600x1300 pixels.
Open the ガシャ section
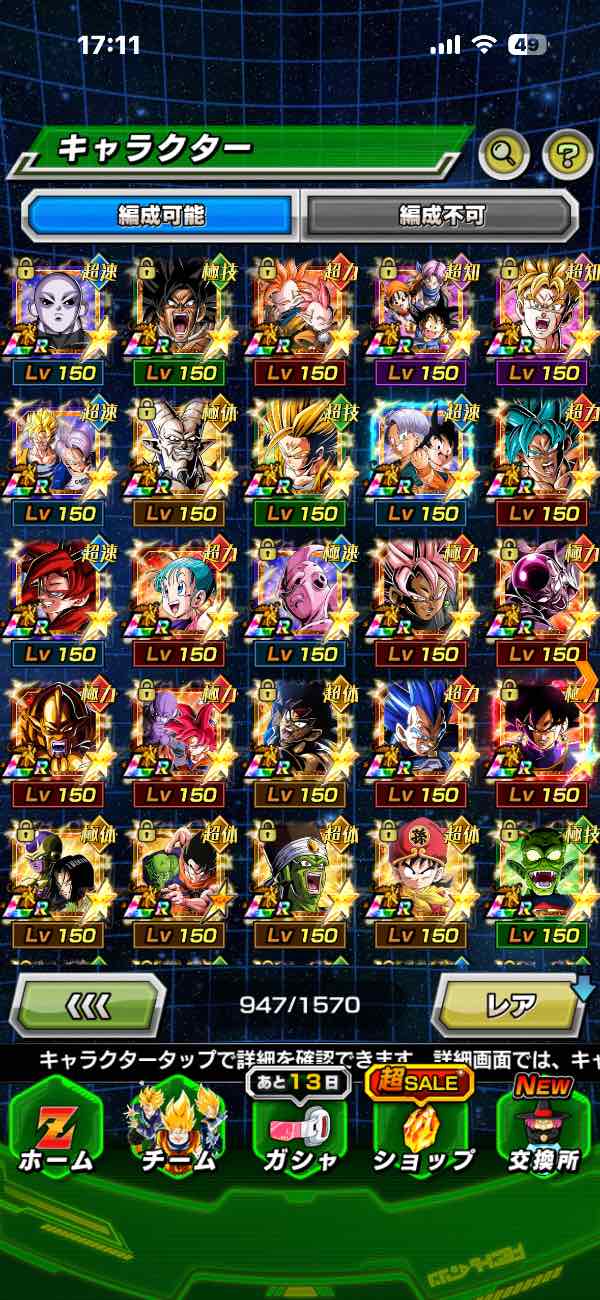pos(301,1130)
